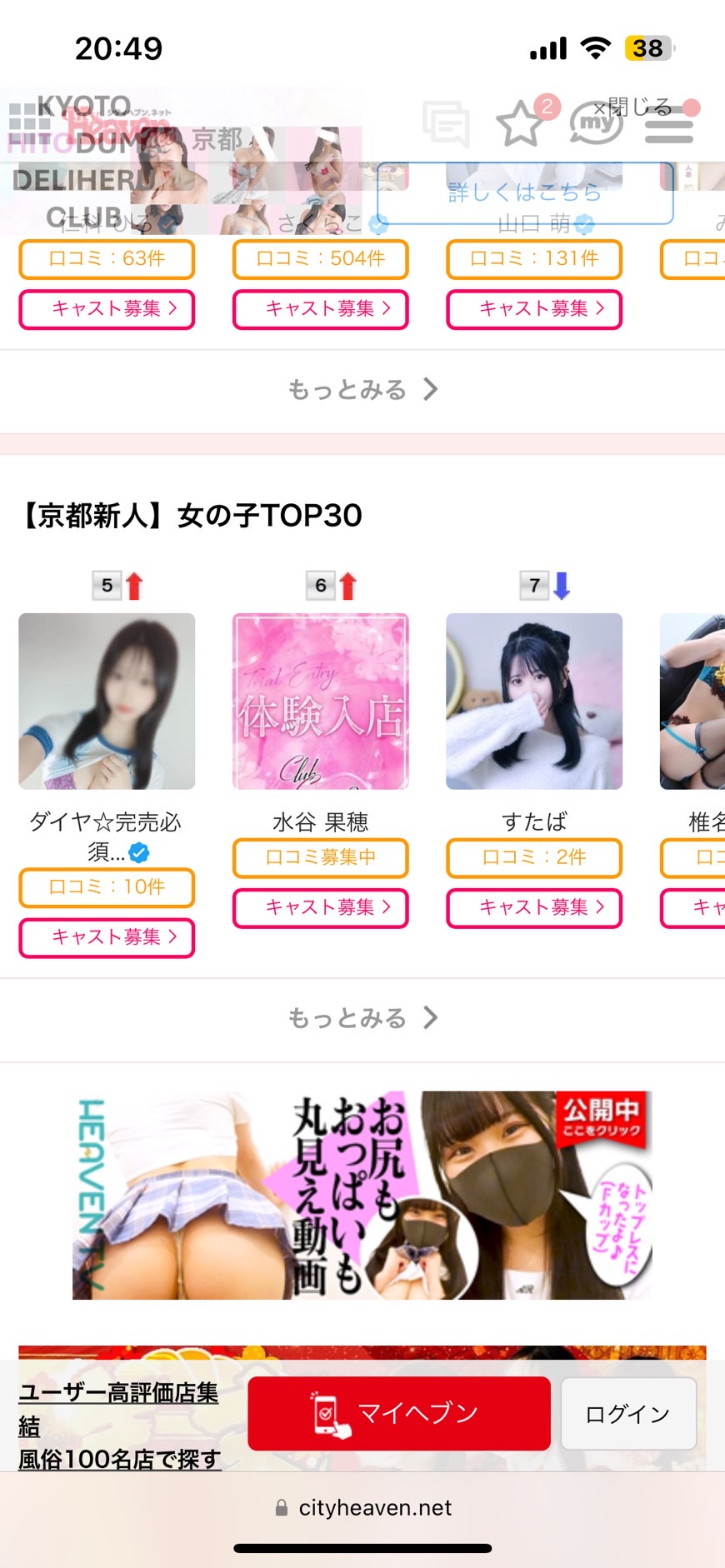Tap the 詳しくはこちら button
The image size is (725, 1568).
tap(525, 193)
